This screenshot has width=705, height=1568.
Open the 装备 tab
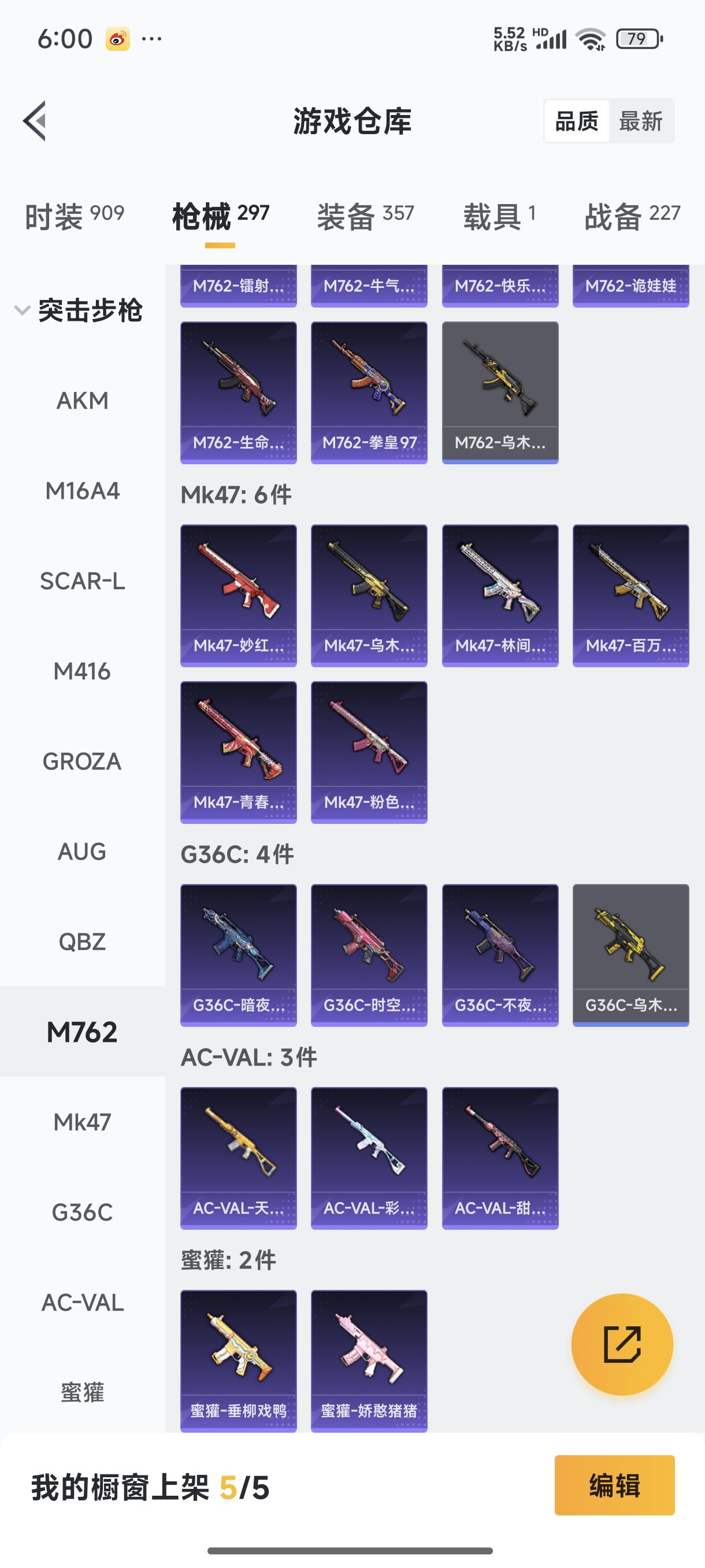pos(365,216)
